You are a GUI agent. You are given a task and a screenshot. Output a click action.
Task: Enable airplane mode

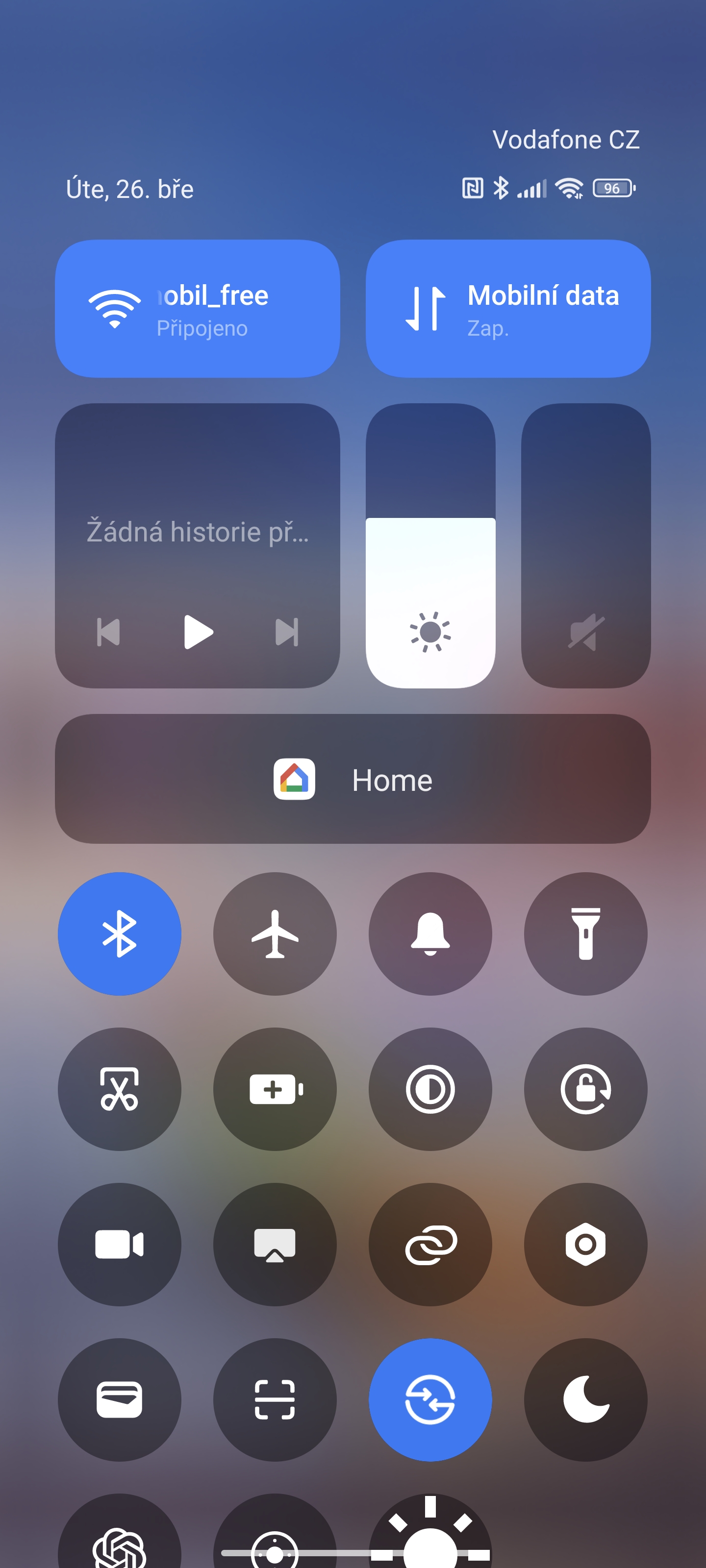[x=275, y=934]
